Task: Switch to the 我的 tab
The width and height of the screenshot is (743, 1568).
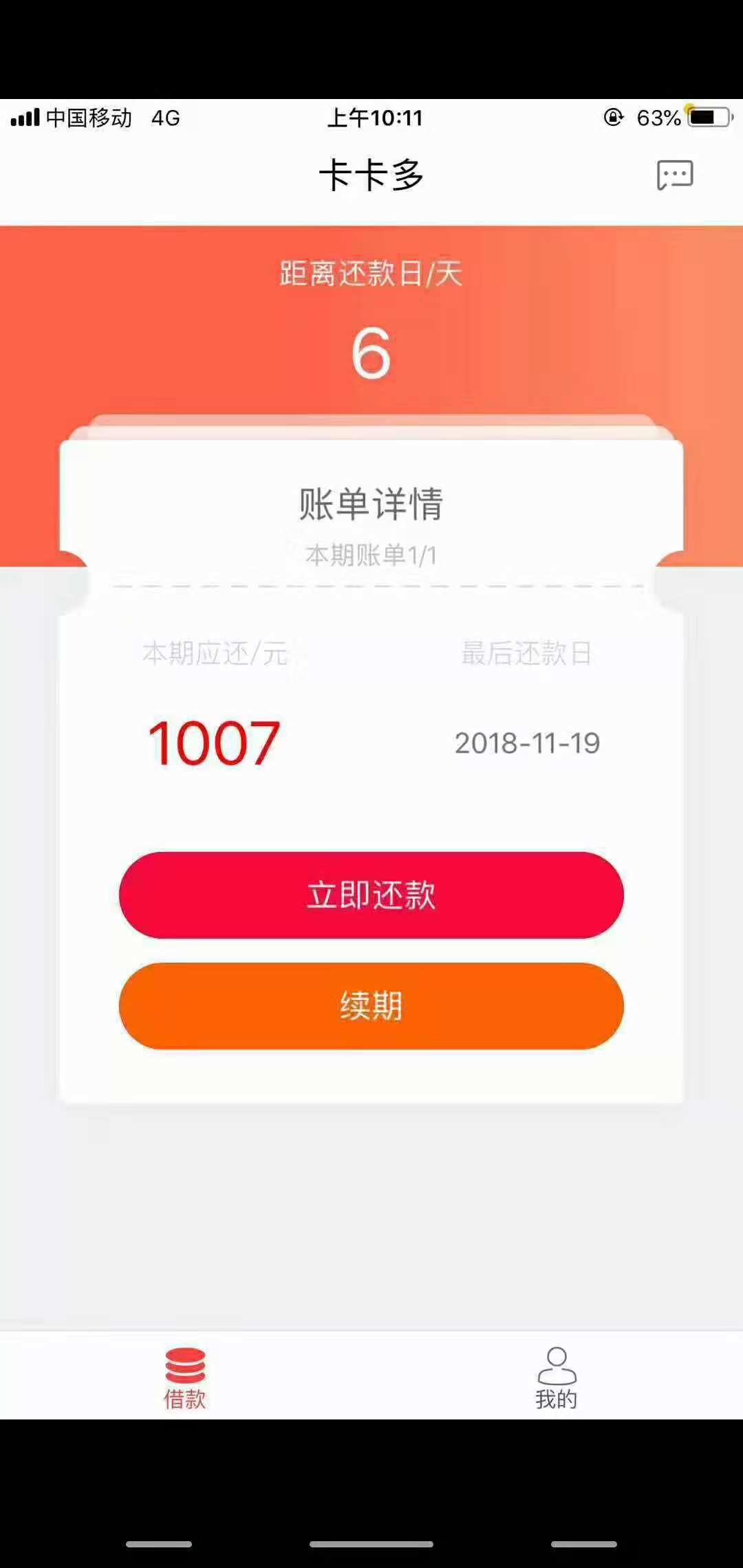Action: click(557, 1378)
